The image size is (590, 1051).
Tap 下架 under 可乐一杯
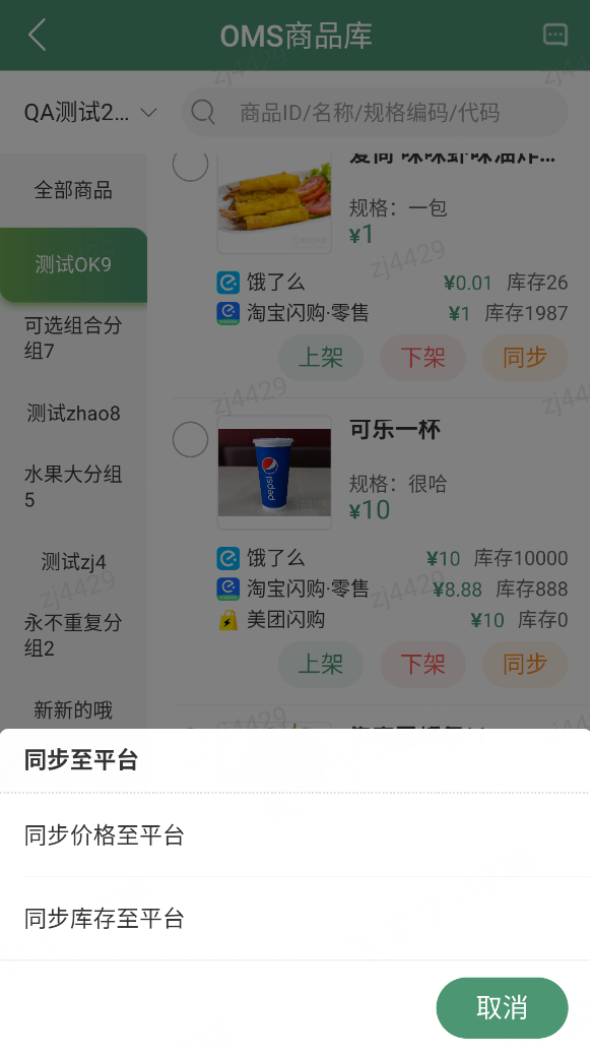[423, 664]
